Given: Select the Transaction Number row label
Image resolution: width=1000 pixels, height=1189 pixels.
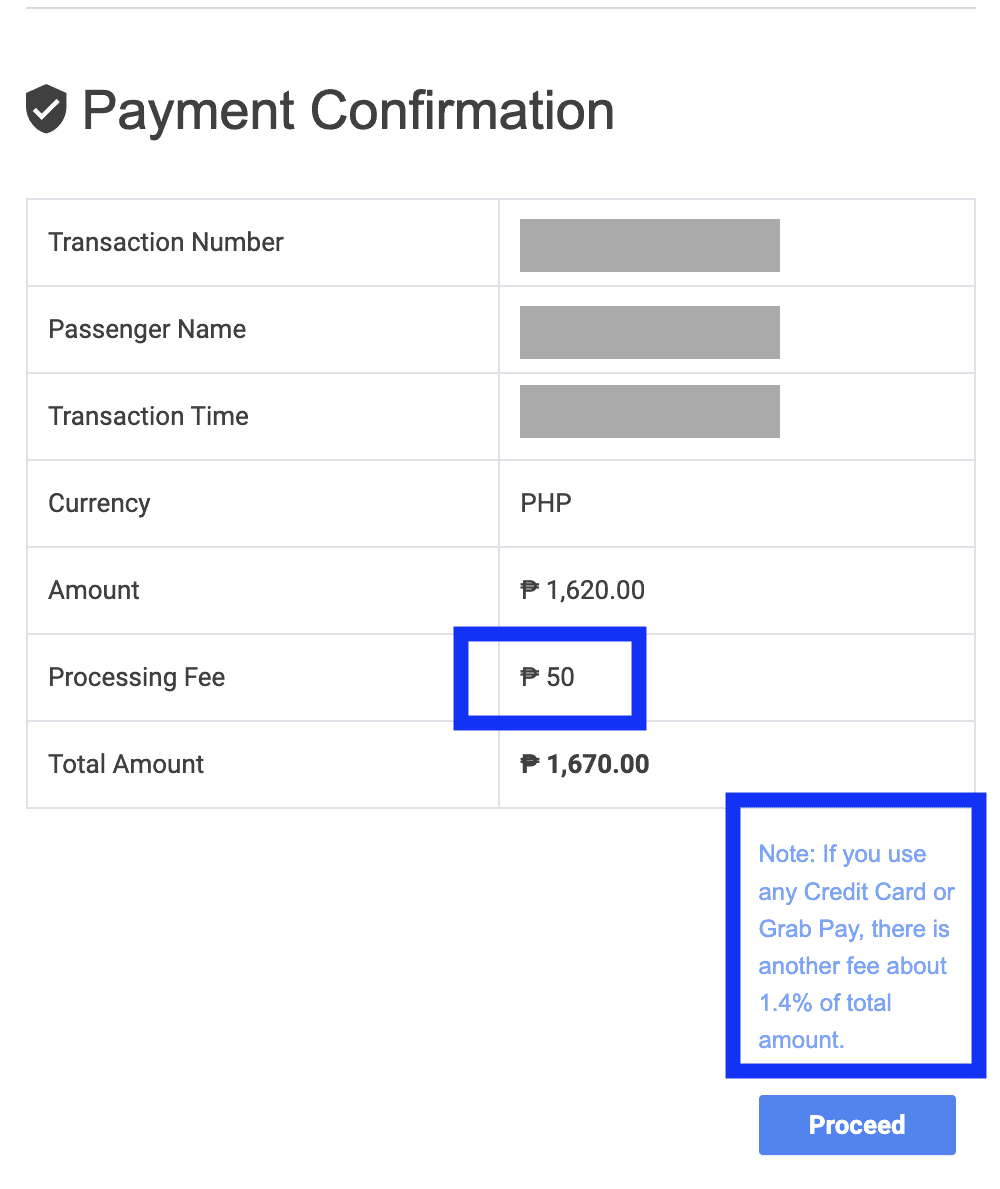Looking at the screenshot, I should pyautogui.click(x=165, y=242).
